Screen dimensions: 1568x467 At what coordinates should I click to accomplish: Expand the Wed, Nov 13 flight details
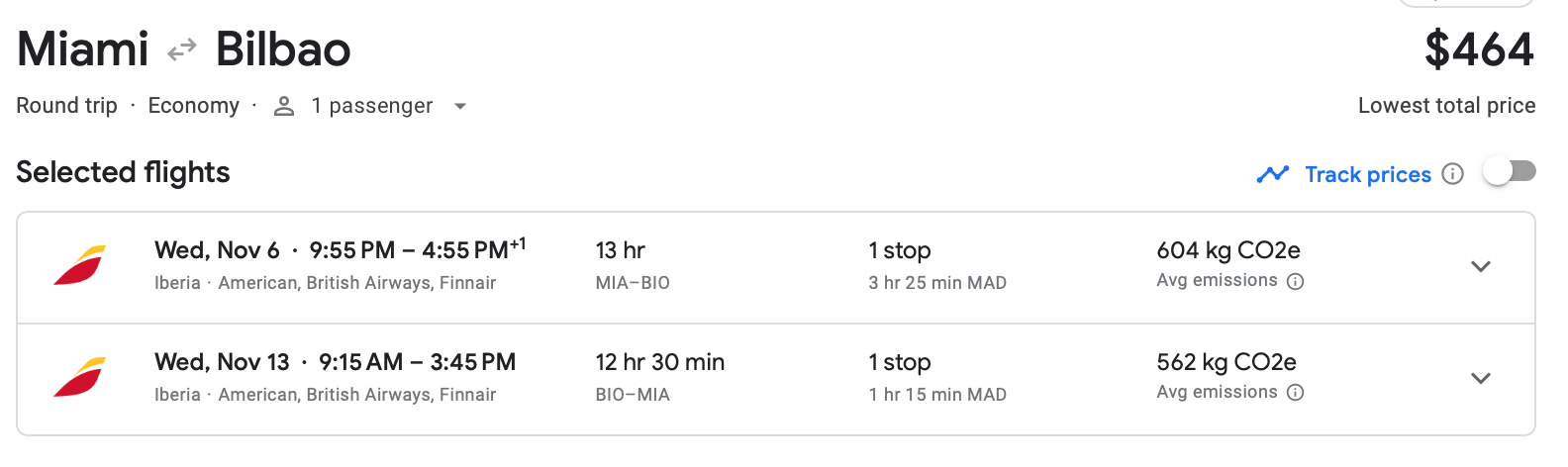pyautogui.click(x=1480, y=378)
